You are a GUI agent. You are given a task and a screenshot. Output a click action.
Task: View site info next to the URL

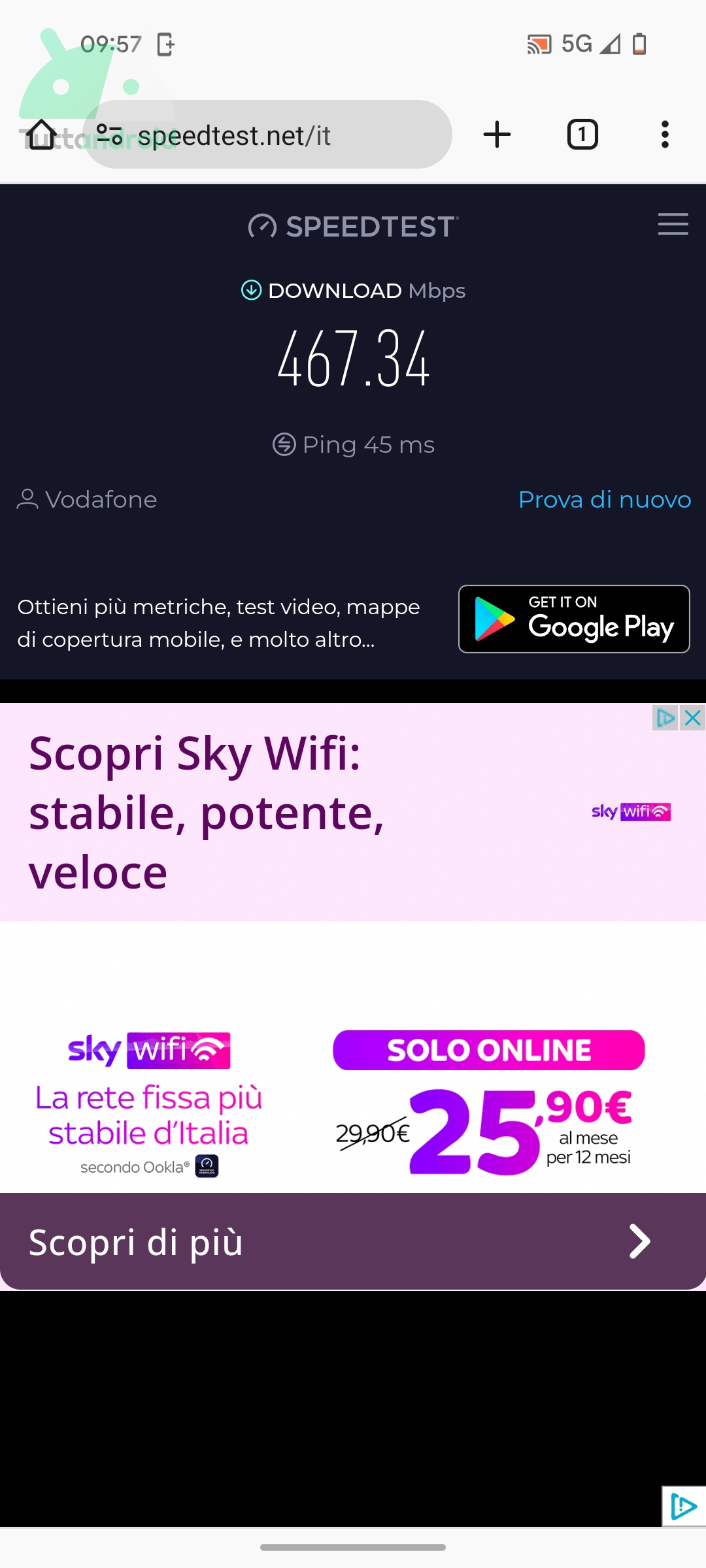pos(109,135)
